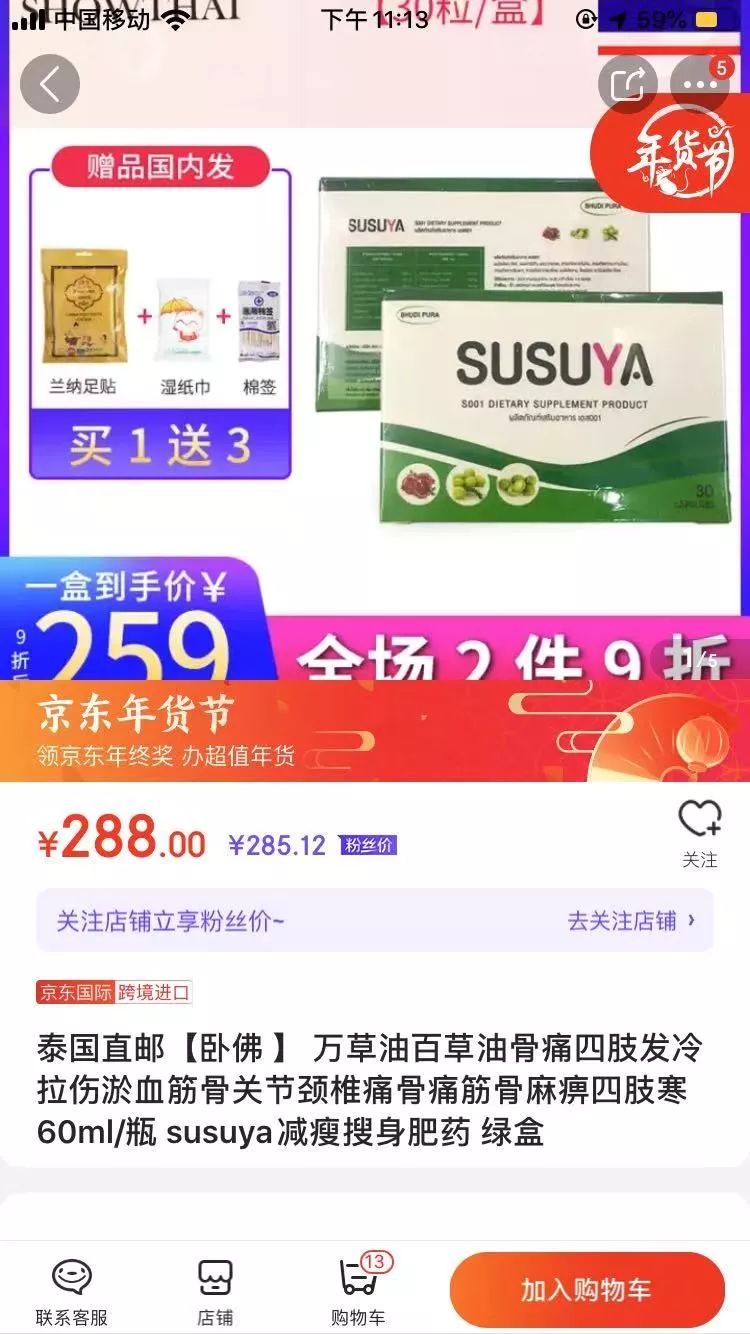Go back to the previous page
This screenshot has height=1334, width=750.
50,84
